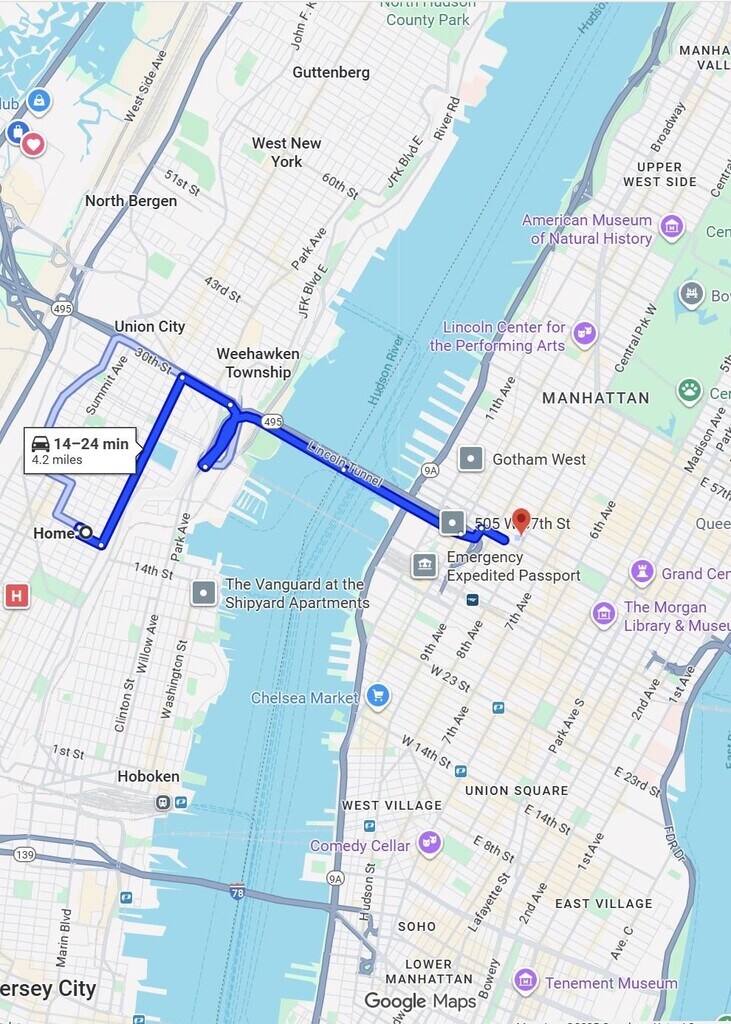Tap the Chelsea Market shopping pin
731x1024 pixels.
[x=377, y=697]
